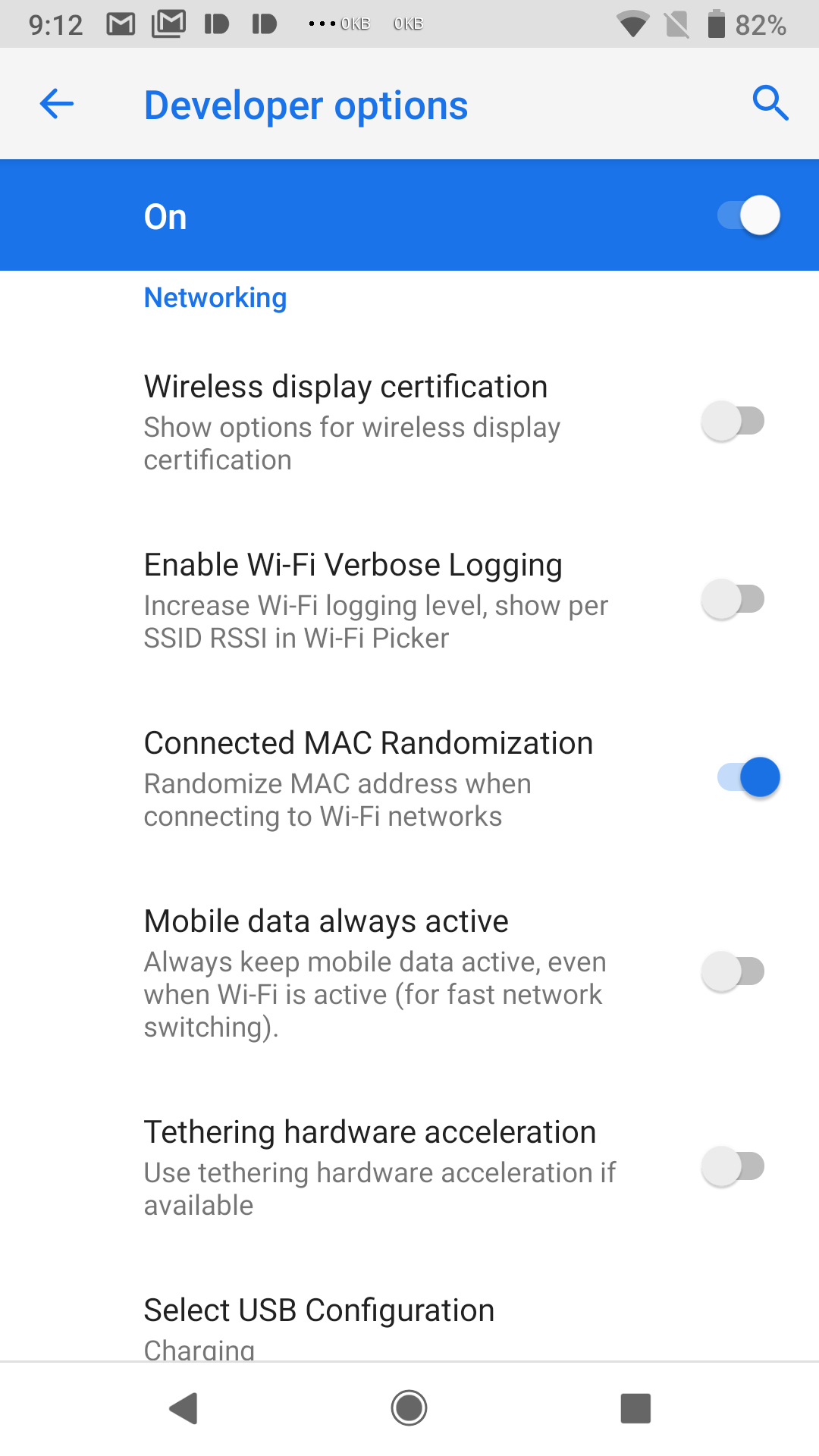Tap the system home button
Image resolution: width=819 pixels, height=1456 pixels.
click(x=409, y=1408)
